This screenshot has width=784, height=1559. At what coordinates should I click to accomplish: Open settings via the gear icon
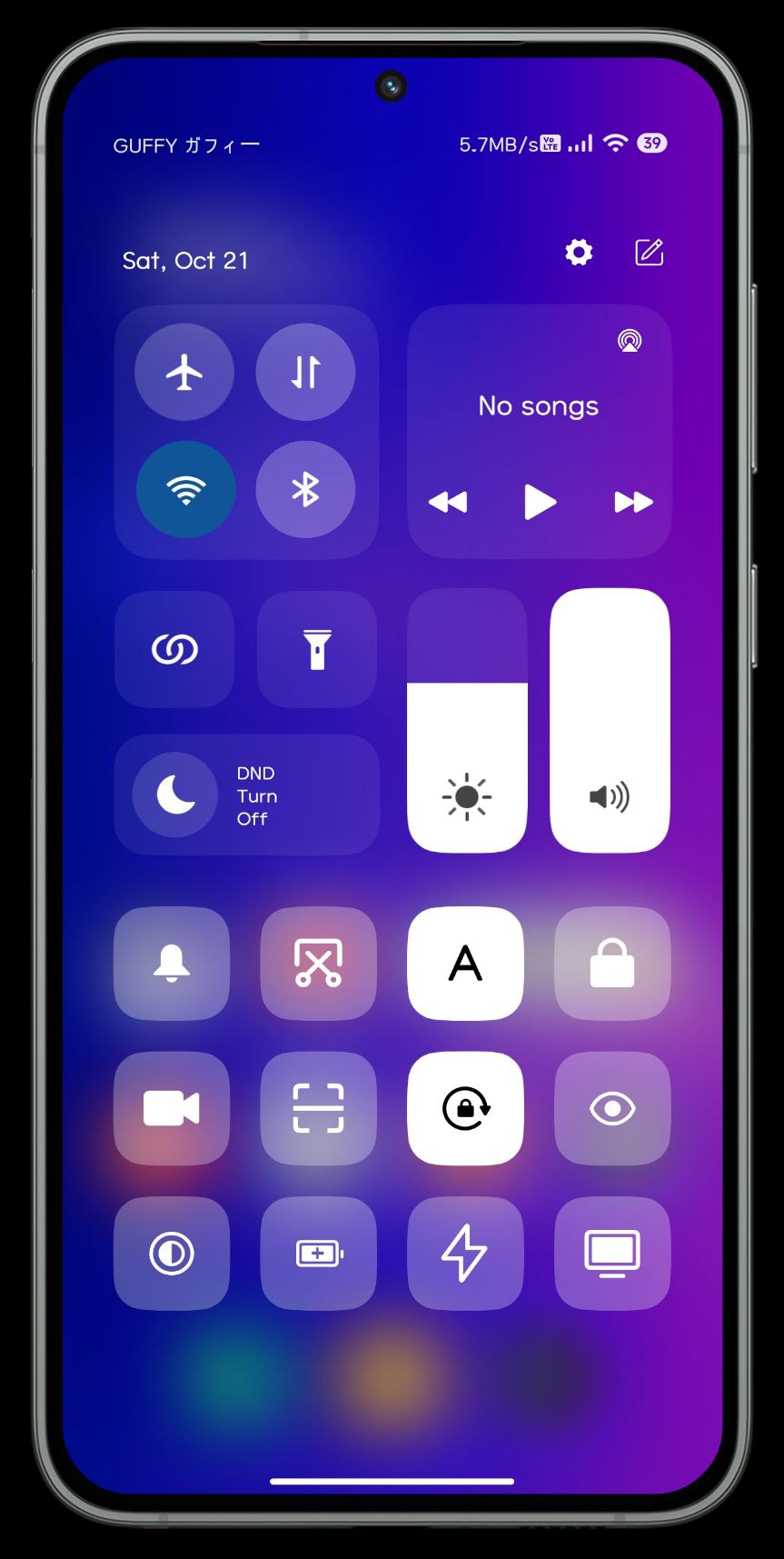coord(579,252)
